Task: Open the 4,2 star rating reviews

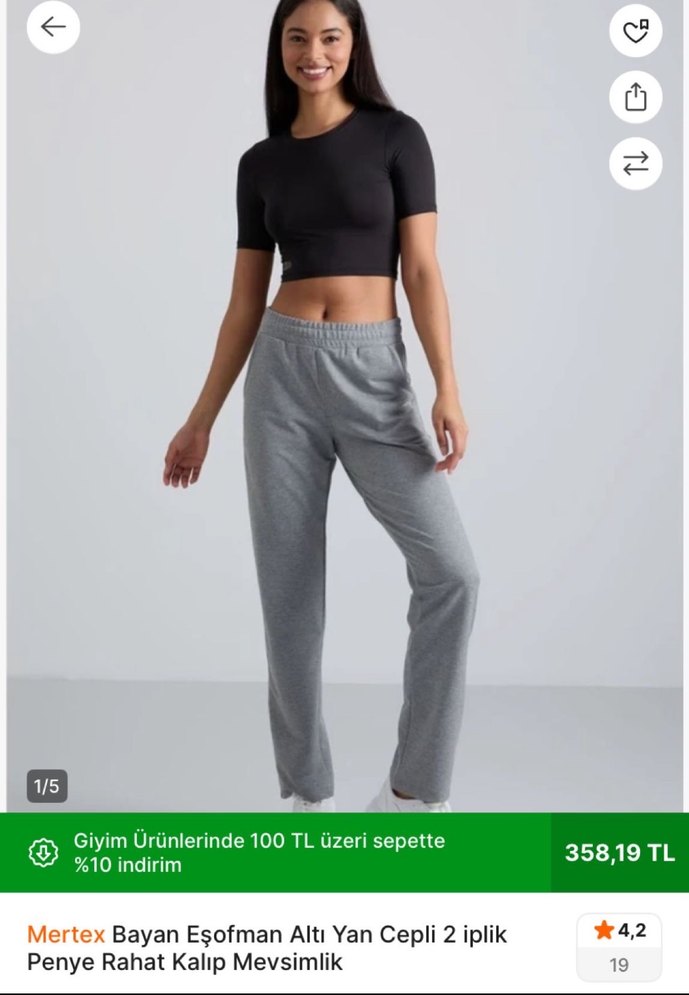Action: (x=619, y=946)
